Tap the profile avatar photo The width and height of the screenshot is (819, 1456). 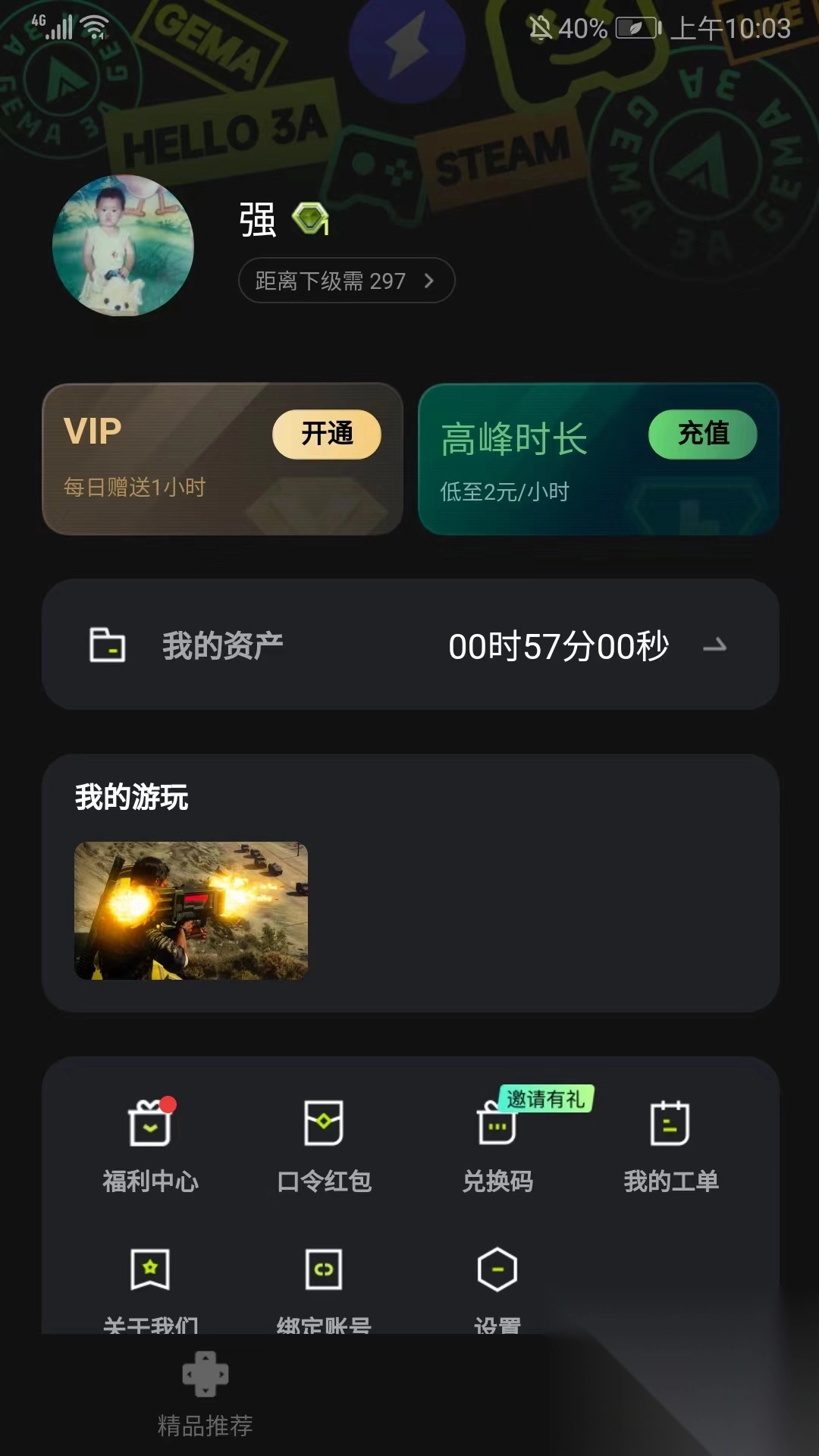tap(123, 246)
